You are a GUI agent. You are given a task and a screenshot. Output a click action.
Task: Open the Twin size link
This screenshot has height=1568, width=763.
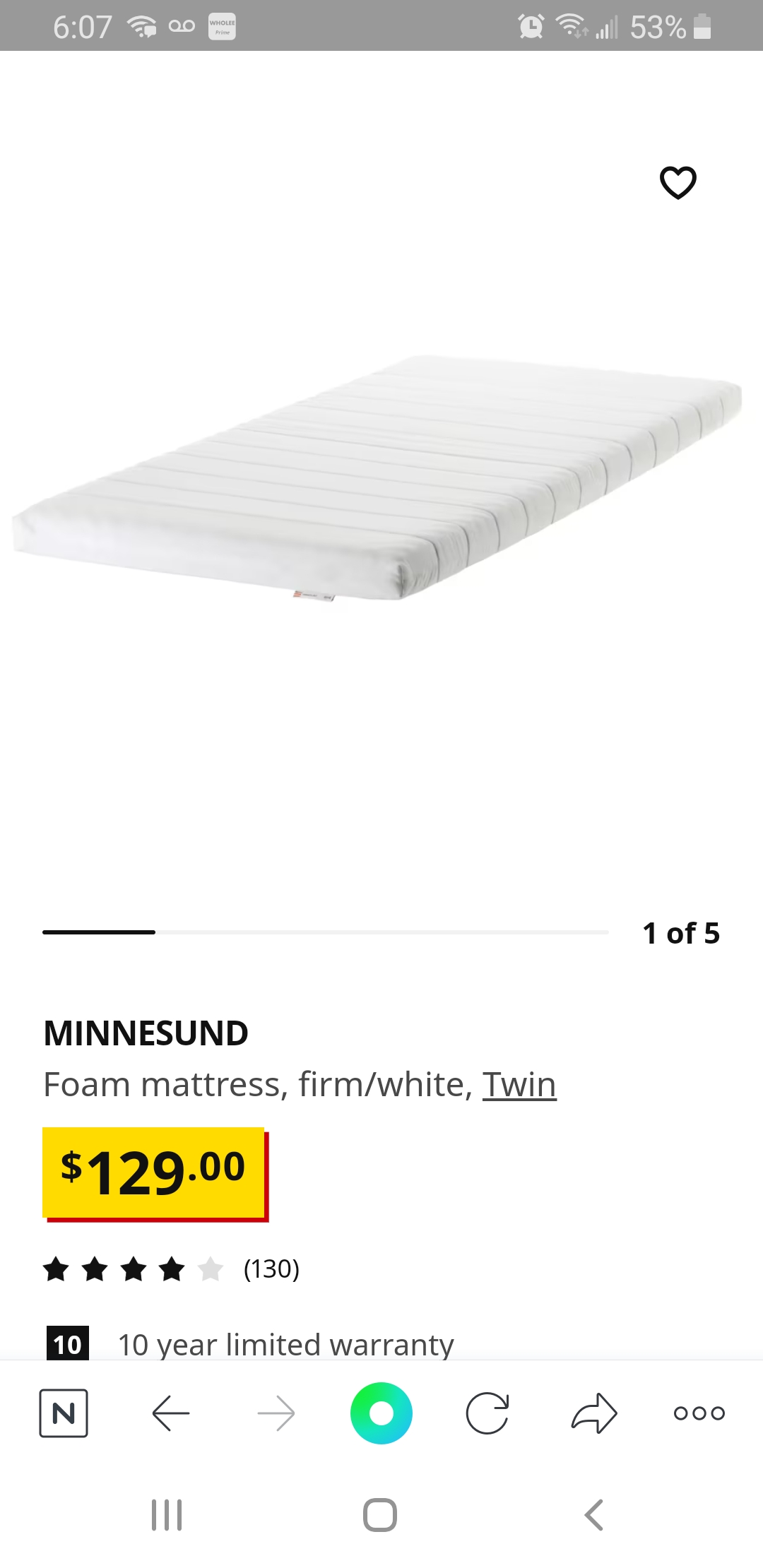click(x=519, y=1084)
